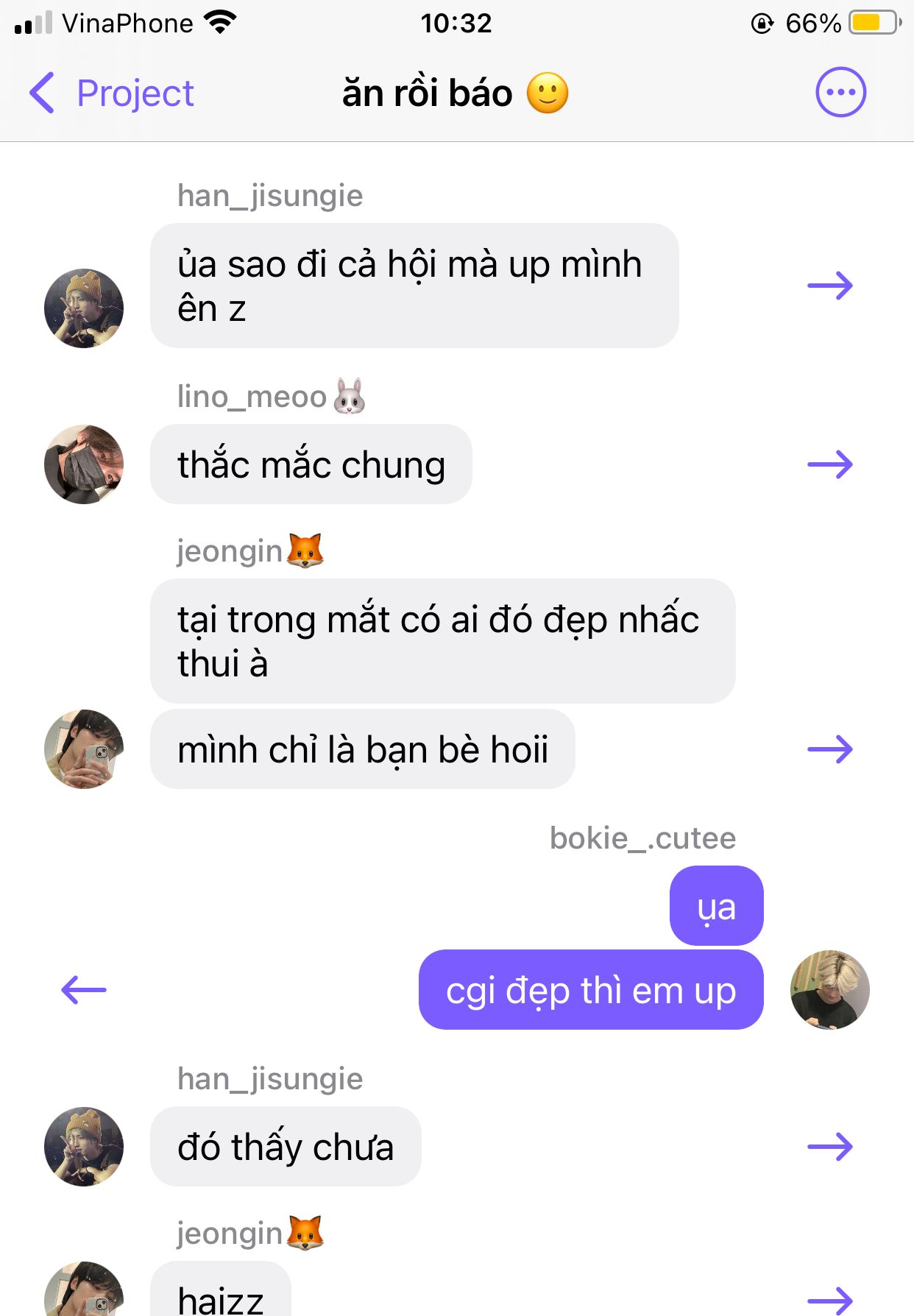Image resolution: width=914 pixels, height=1316 pixels.
Task: Tap arrow beside "ủa sao đi cả hội" message
Action: tap(830, 286)
